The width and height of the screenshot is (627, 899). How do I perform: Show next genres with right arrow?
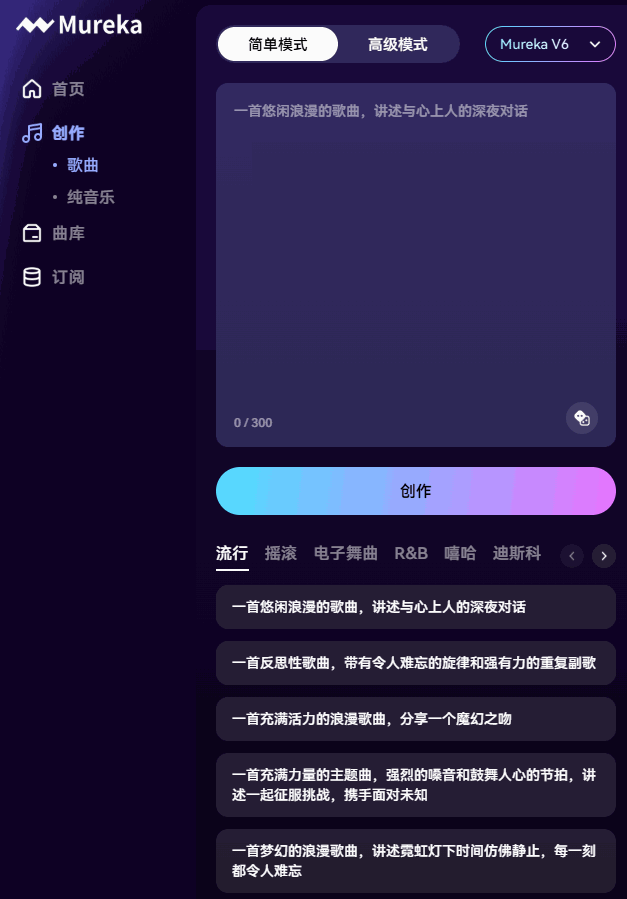click(x=603, y=556)
